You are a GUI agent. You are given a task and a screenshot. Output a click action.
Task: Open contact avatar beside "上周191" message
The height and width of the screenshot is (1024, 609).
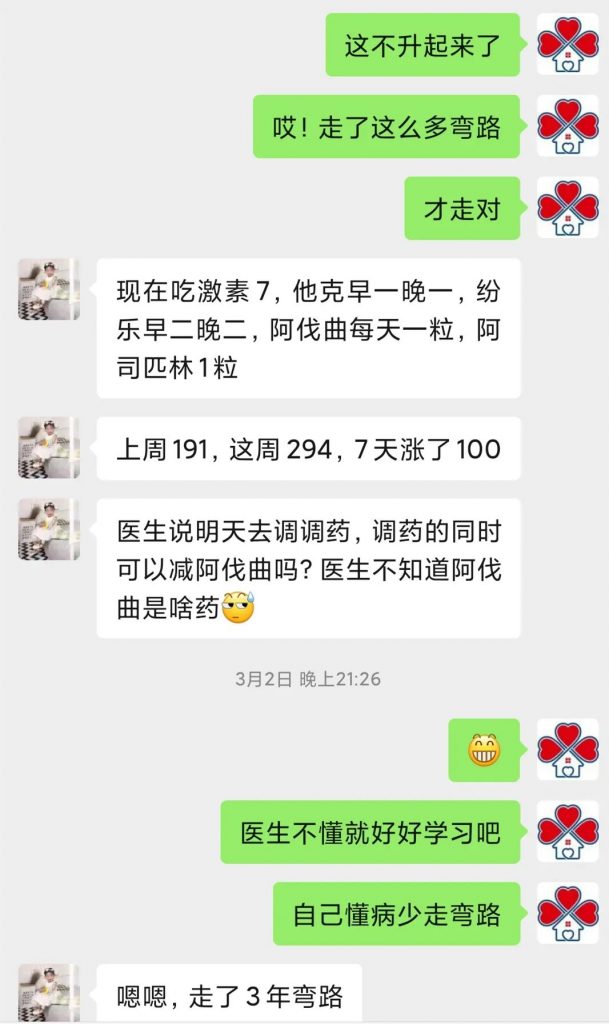pyautogui.click(x=48, y=447)
